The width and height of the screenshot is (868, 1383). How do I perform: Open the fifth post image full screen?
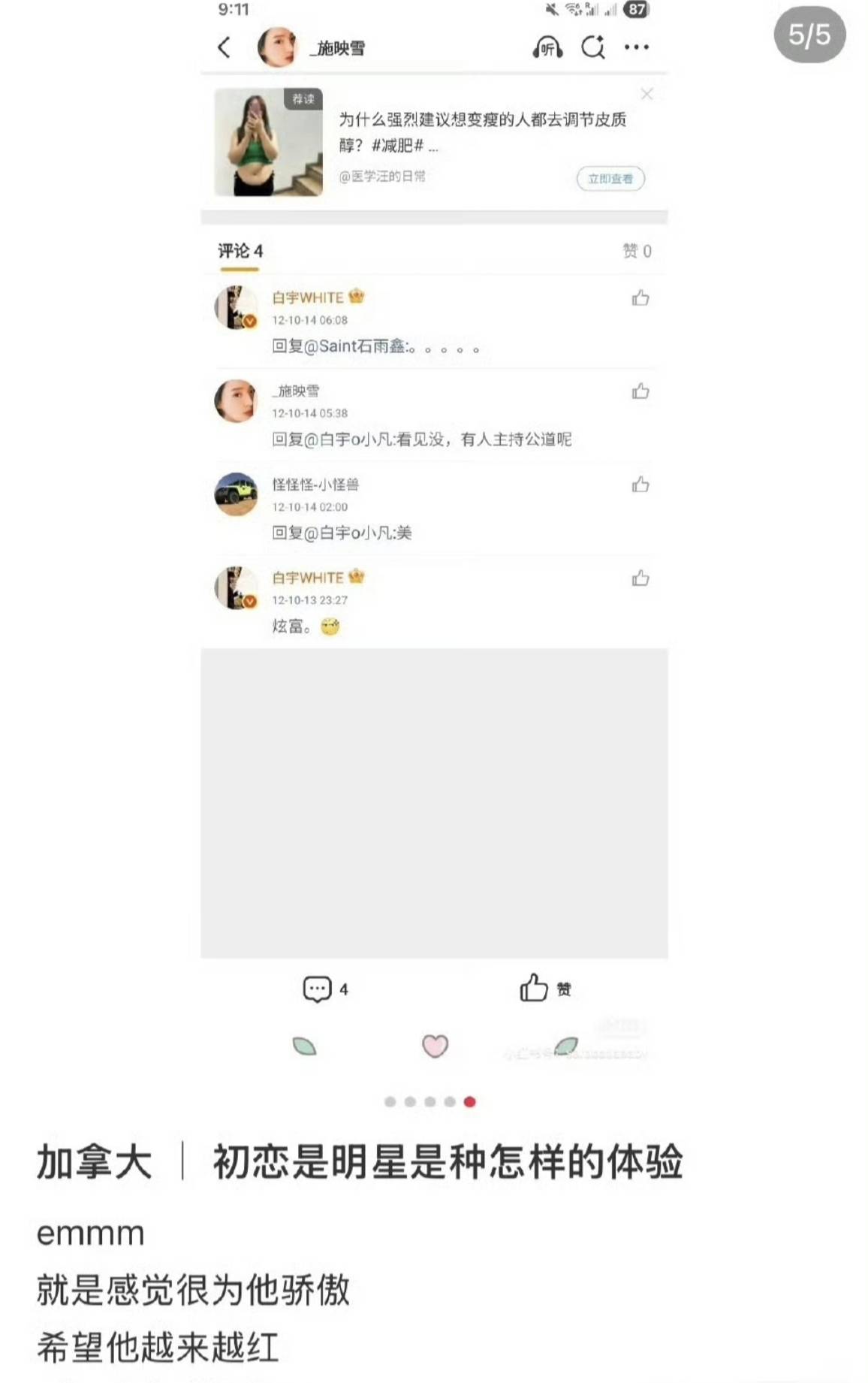[x=434, y=526]
